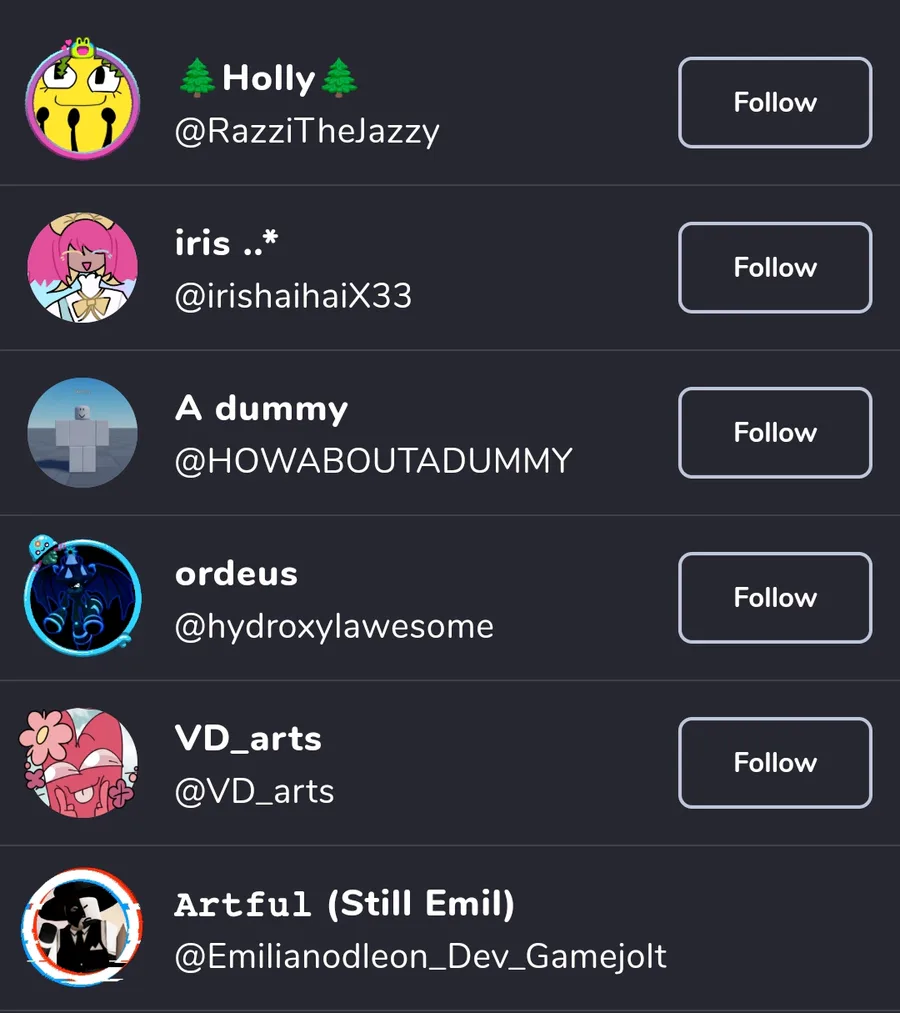
Task: Follow iris @irishaihaiX33
Action: click(x=775, y=267)
